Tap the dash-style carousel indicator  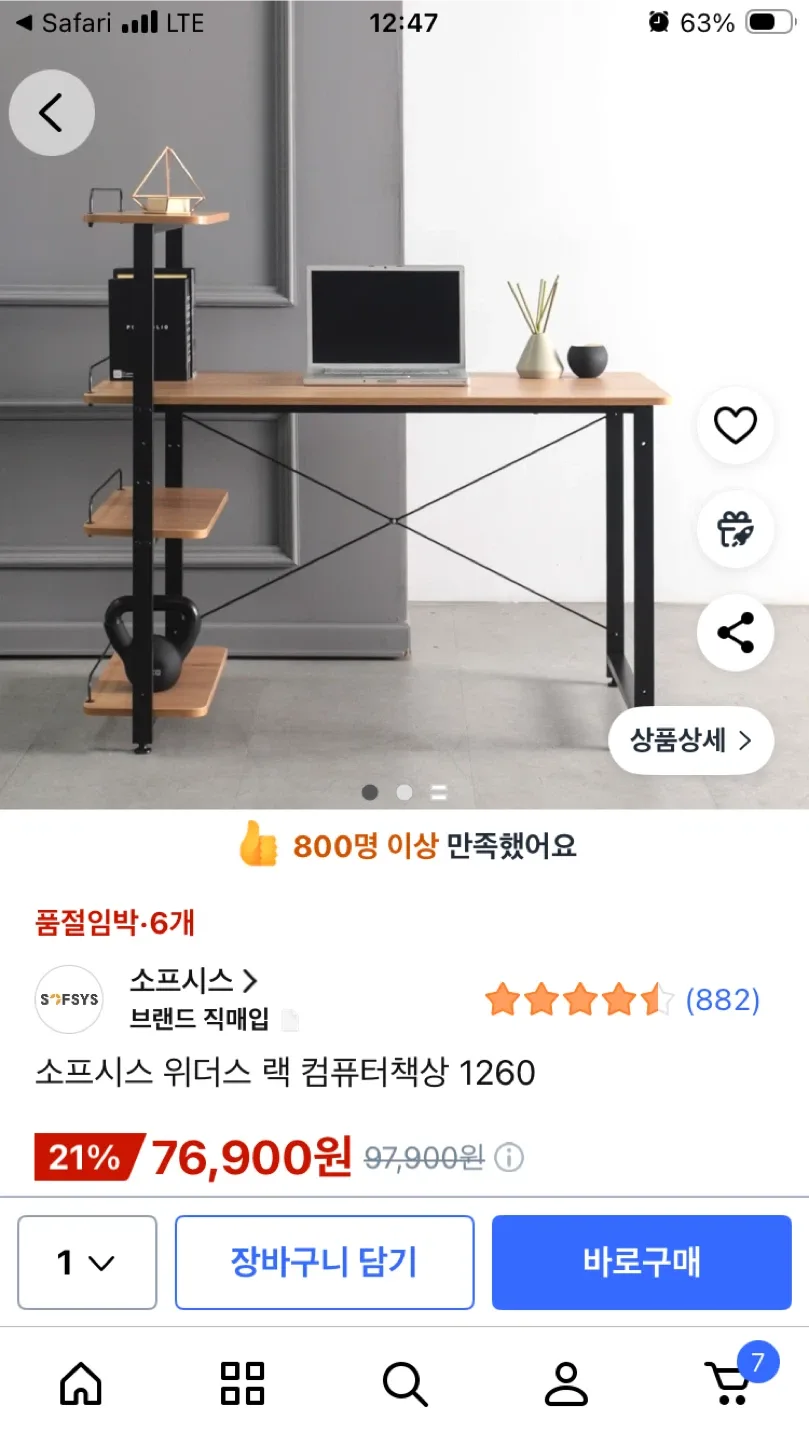pyautogui.click(x=437, y=791)
